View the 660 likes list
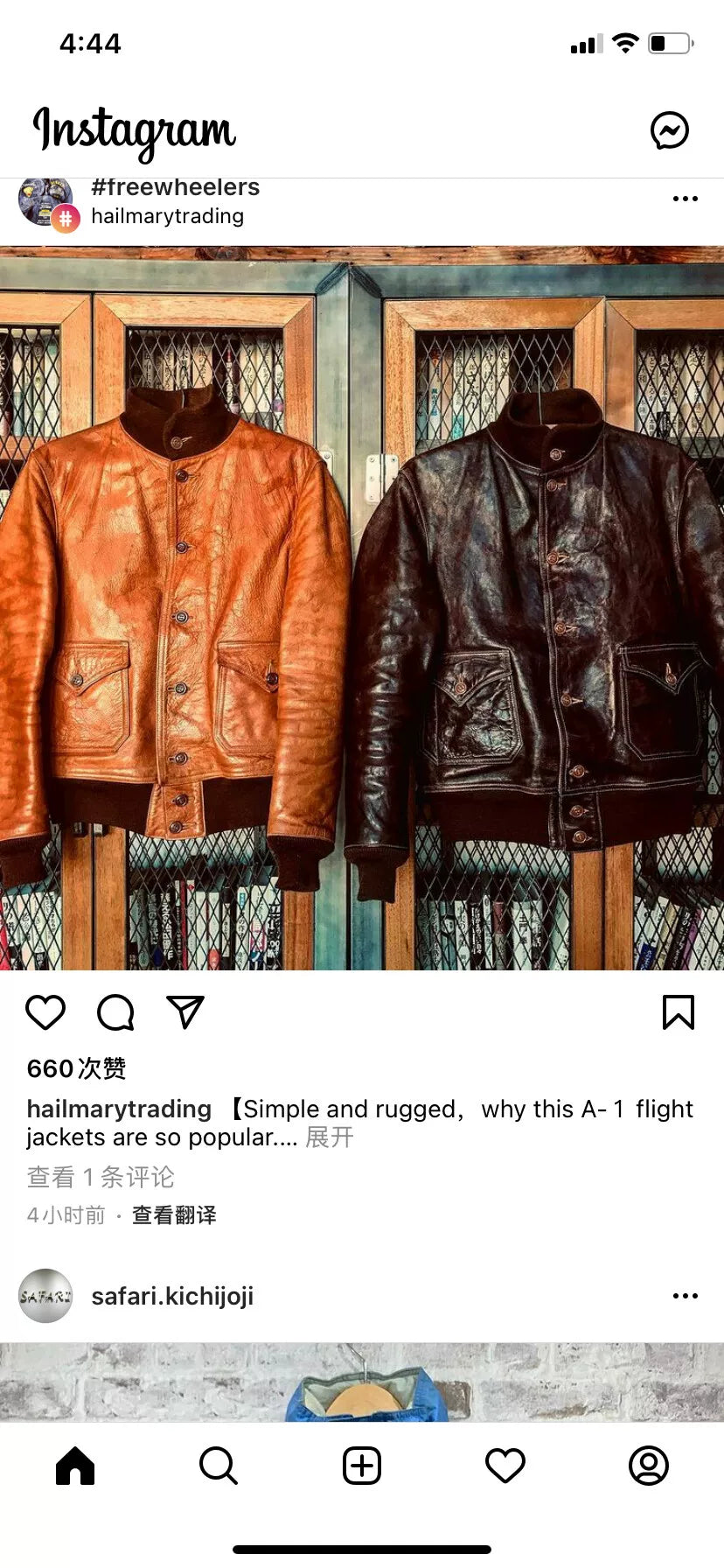The image size is (724, 1568). click(76, 1068)
